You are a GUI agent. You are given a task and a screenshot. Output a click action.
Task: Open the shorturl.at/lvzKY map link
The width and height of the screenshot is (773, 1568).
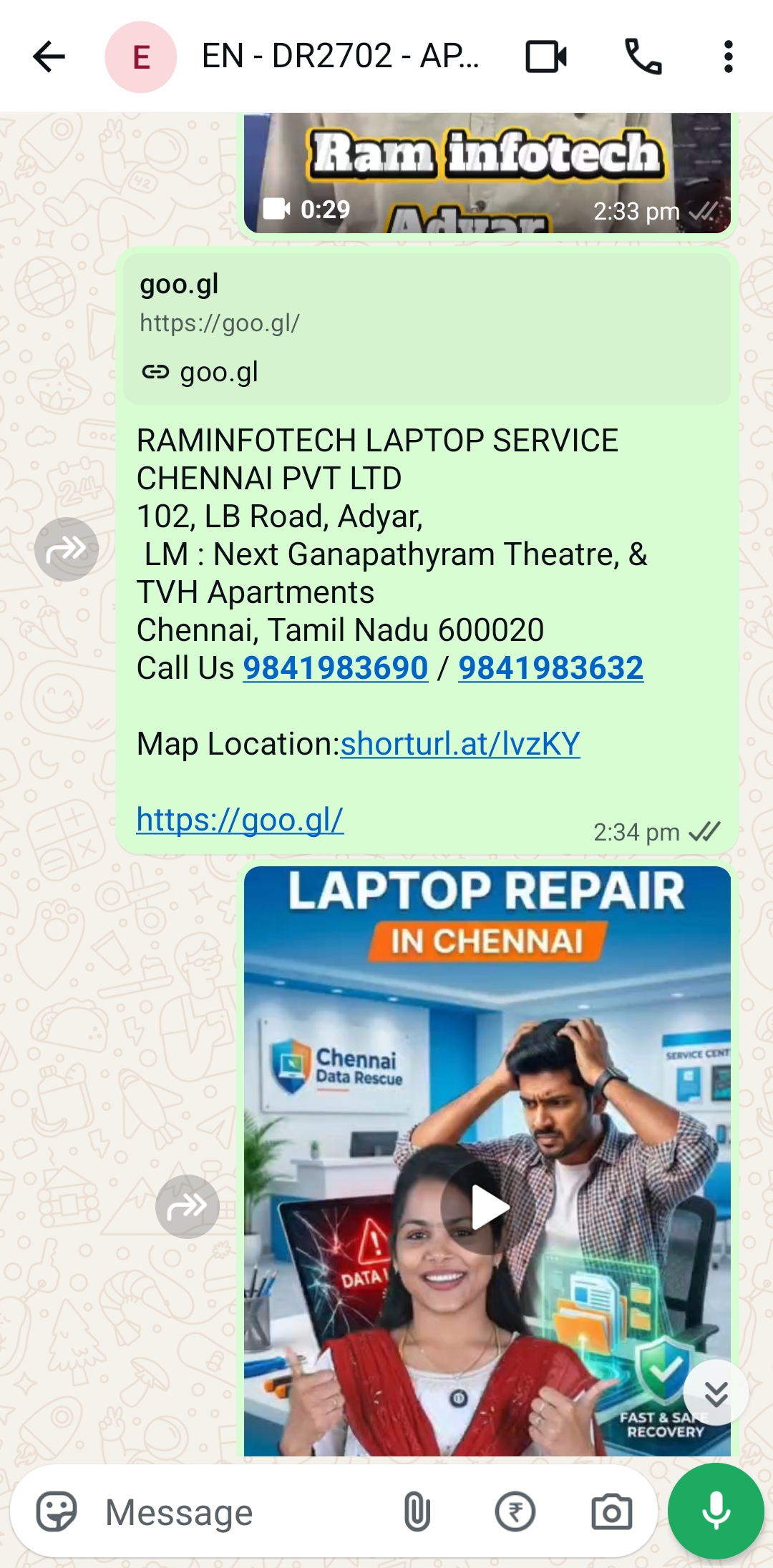460,744
